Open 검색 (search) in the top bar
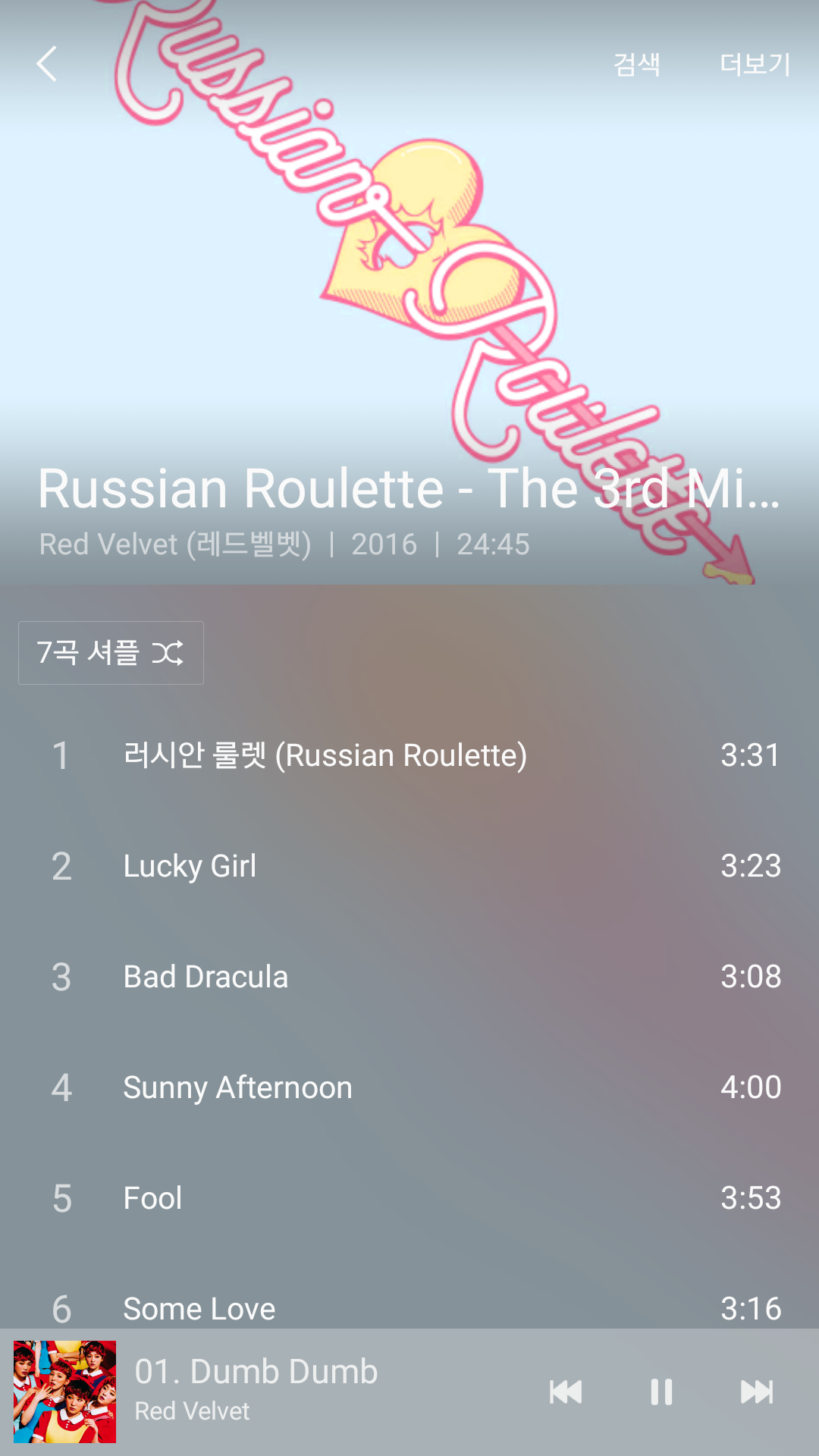This screenshot has width=819, height=1456. [636, 64]
